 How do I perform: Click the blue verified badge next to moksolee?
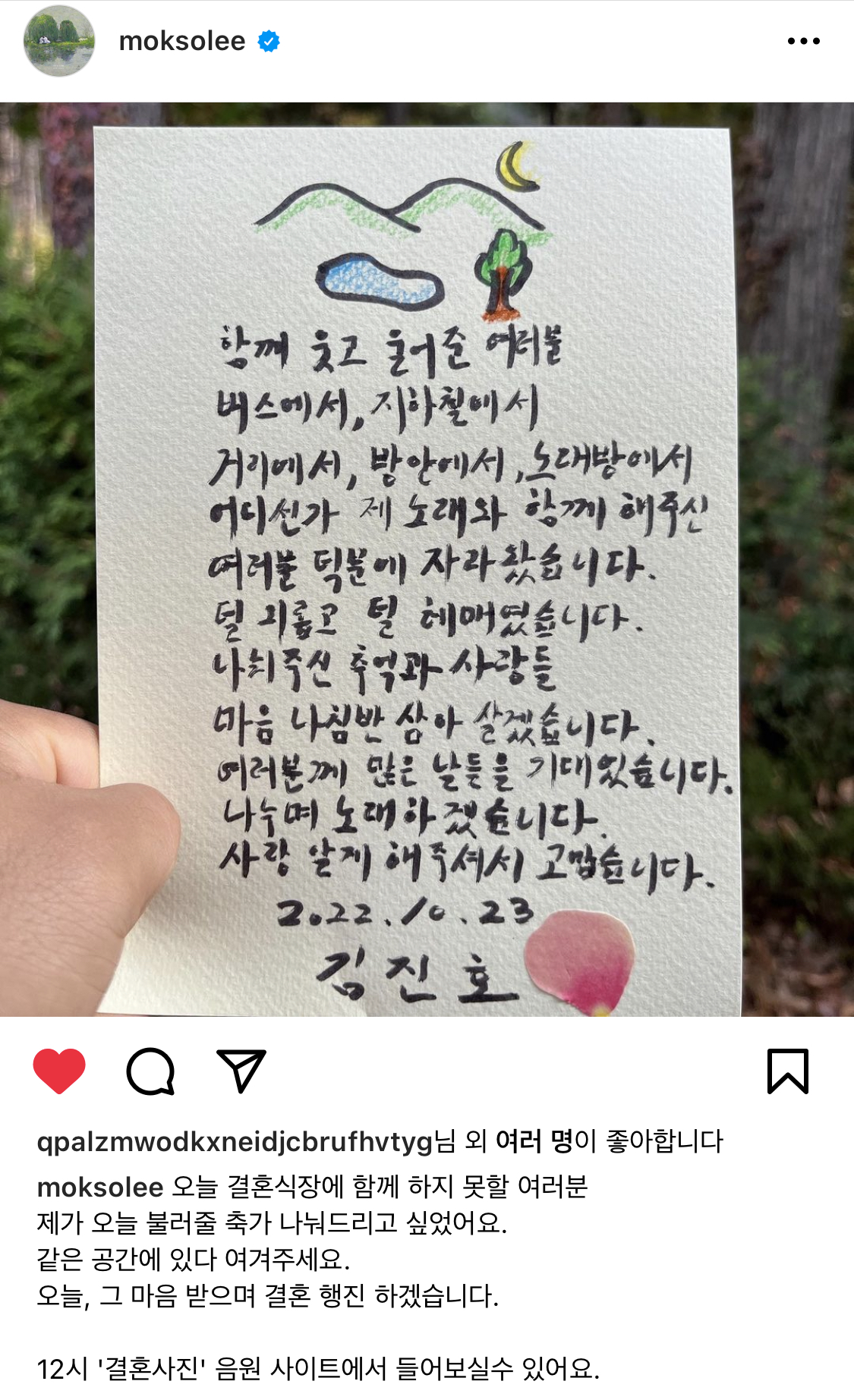(269, 42)
